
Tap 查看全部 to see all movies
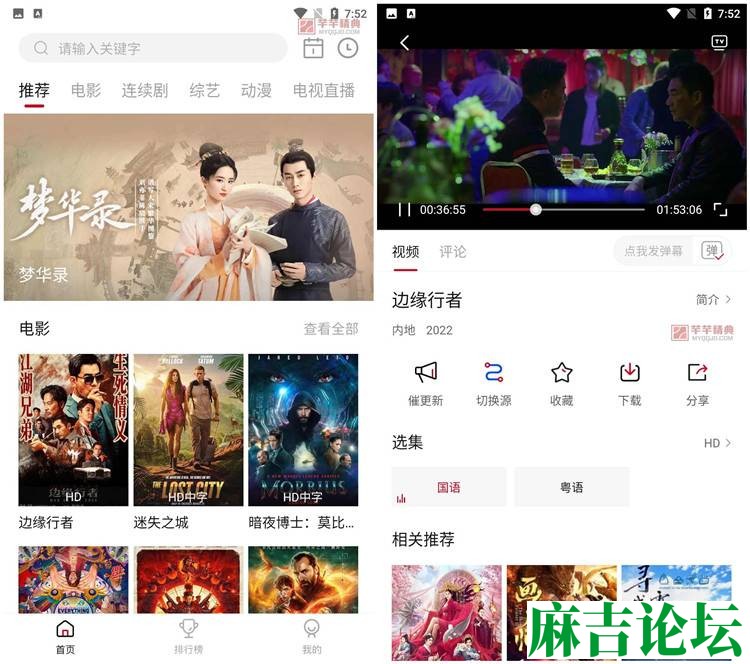click(x=330, y=329)
